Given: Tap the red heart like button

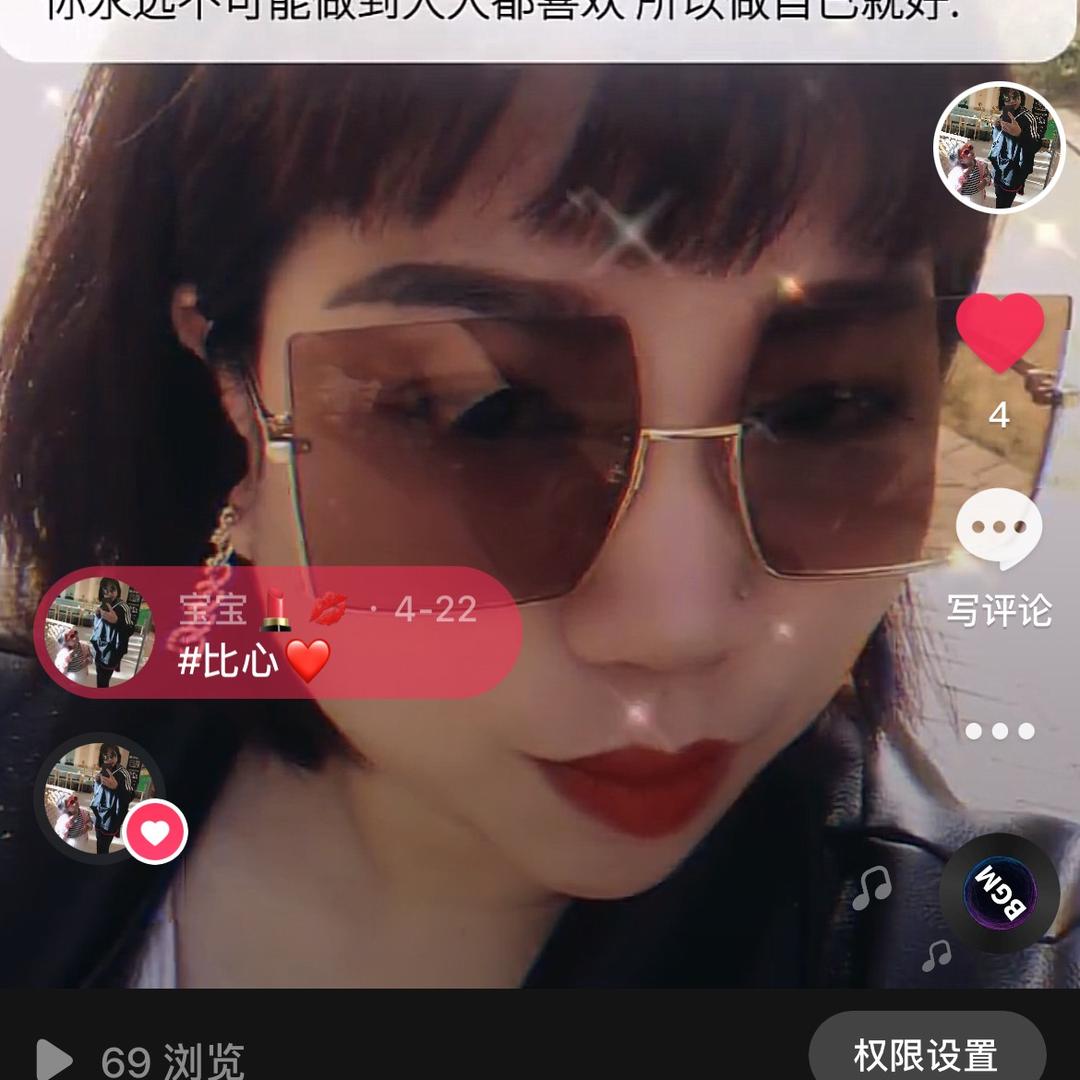Looking at the screenshot, I should [999, 332].
